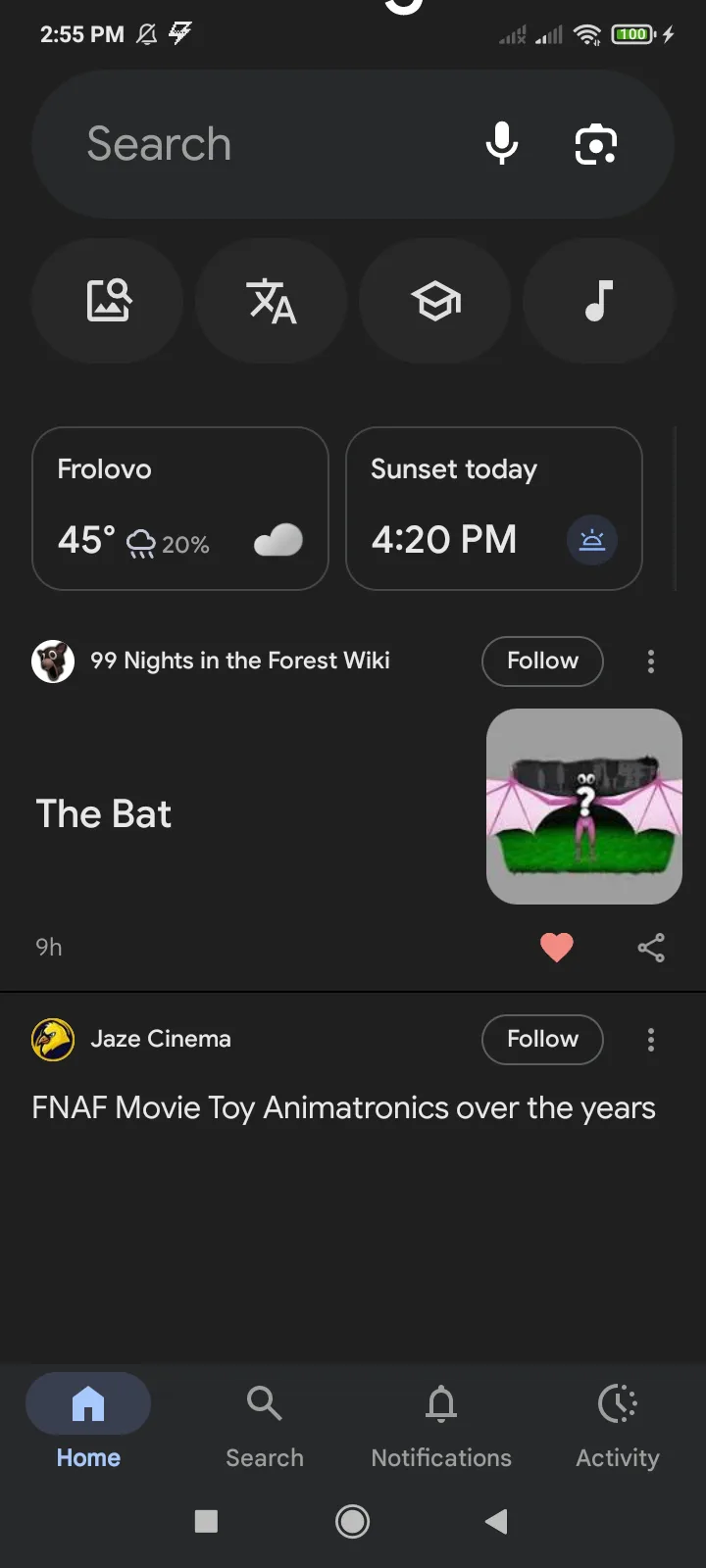Open the Sunset today card

(493, 509)
